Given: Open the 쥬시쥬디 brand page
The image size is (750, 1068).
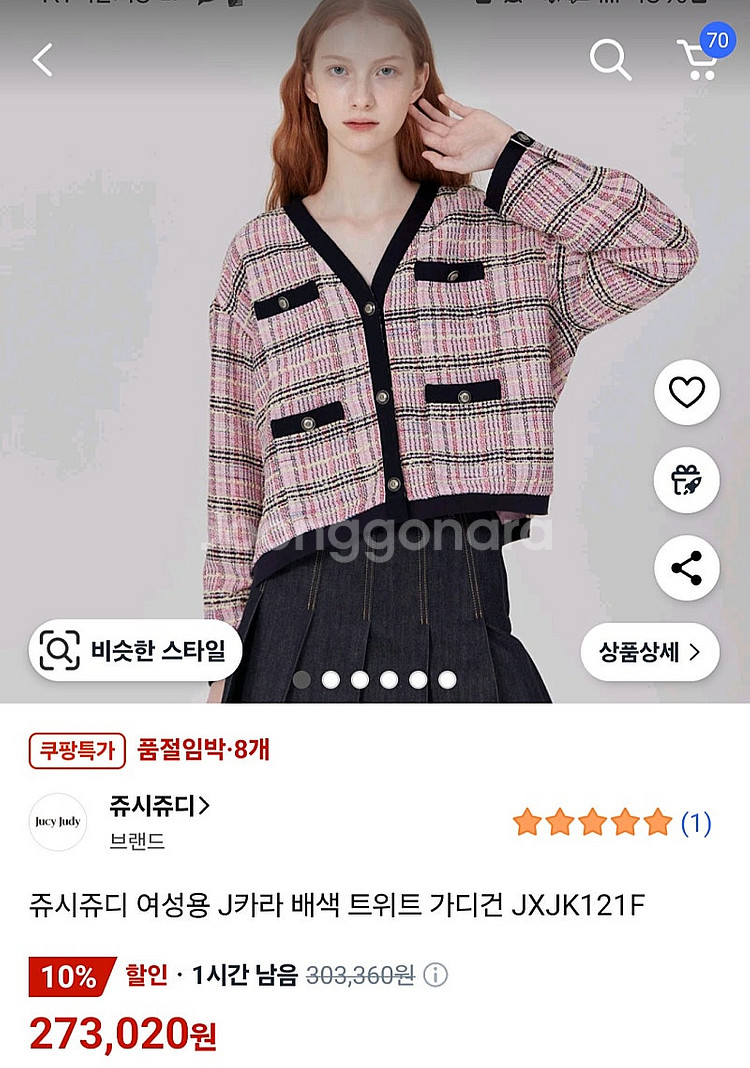Looking at the screenshot, I should click(x=160, y=806).
